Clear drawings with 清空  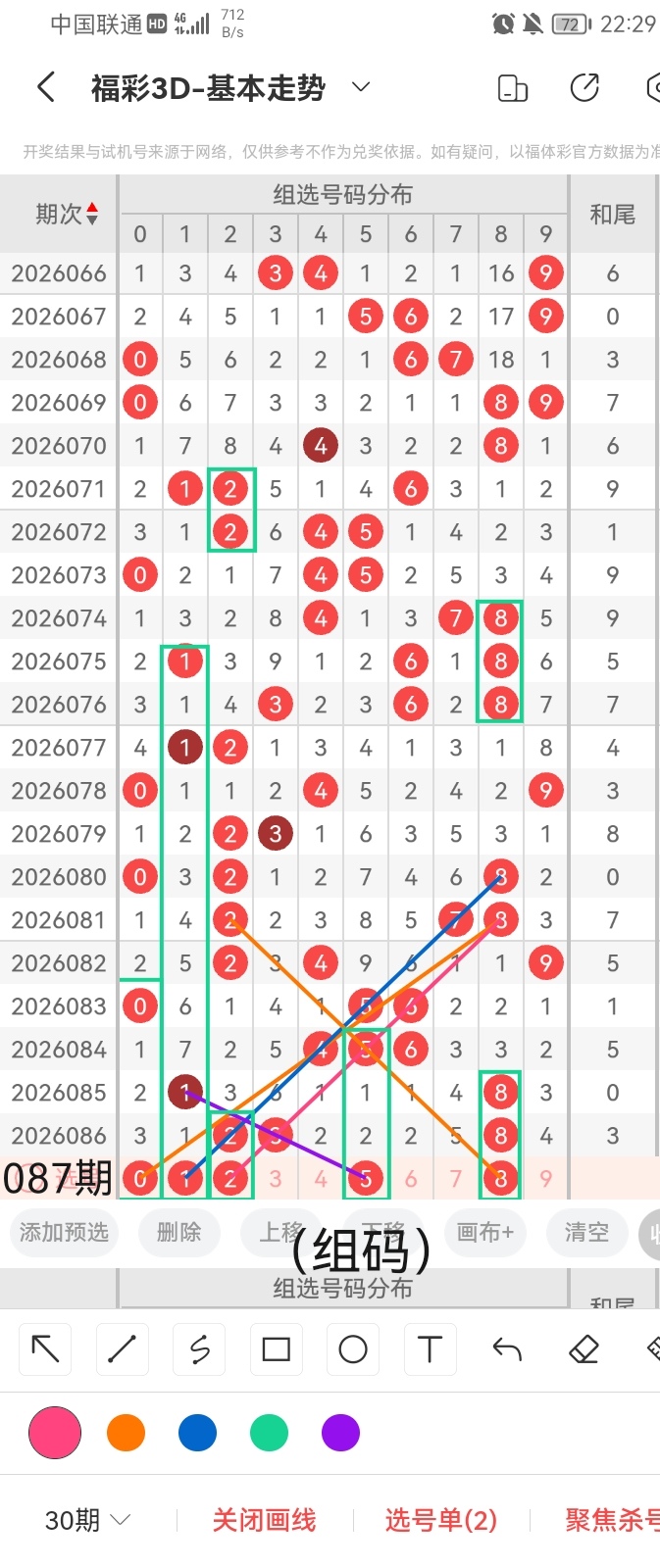click(586, 1232)
